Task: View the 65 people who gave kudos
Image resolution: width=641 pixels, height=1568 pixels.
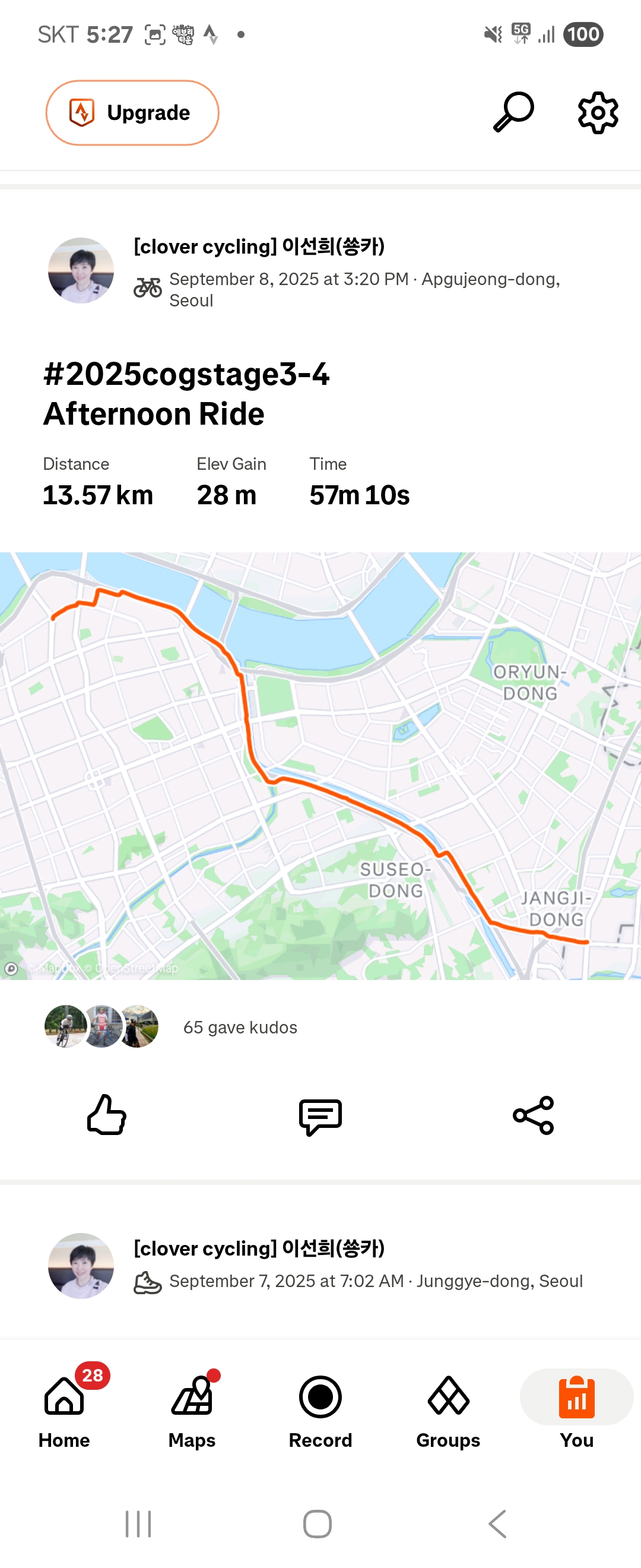Action: (x=240, y=1028)
